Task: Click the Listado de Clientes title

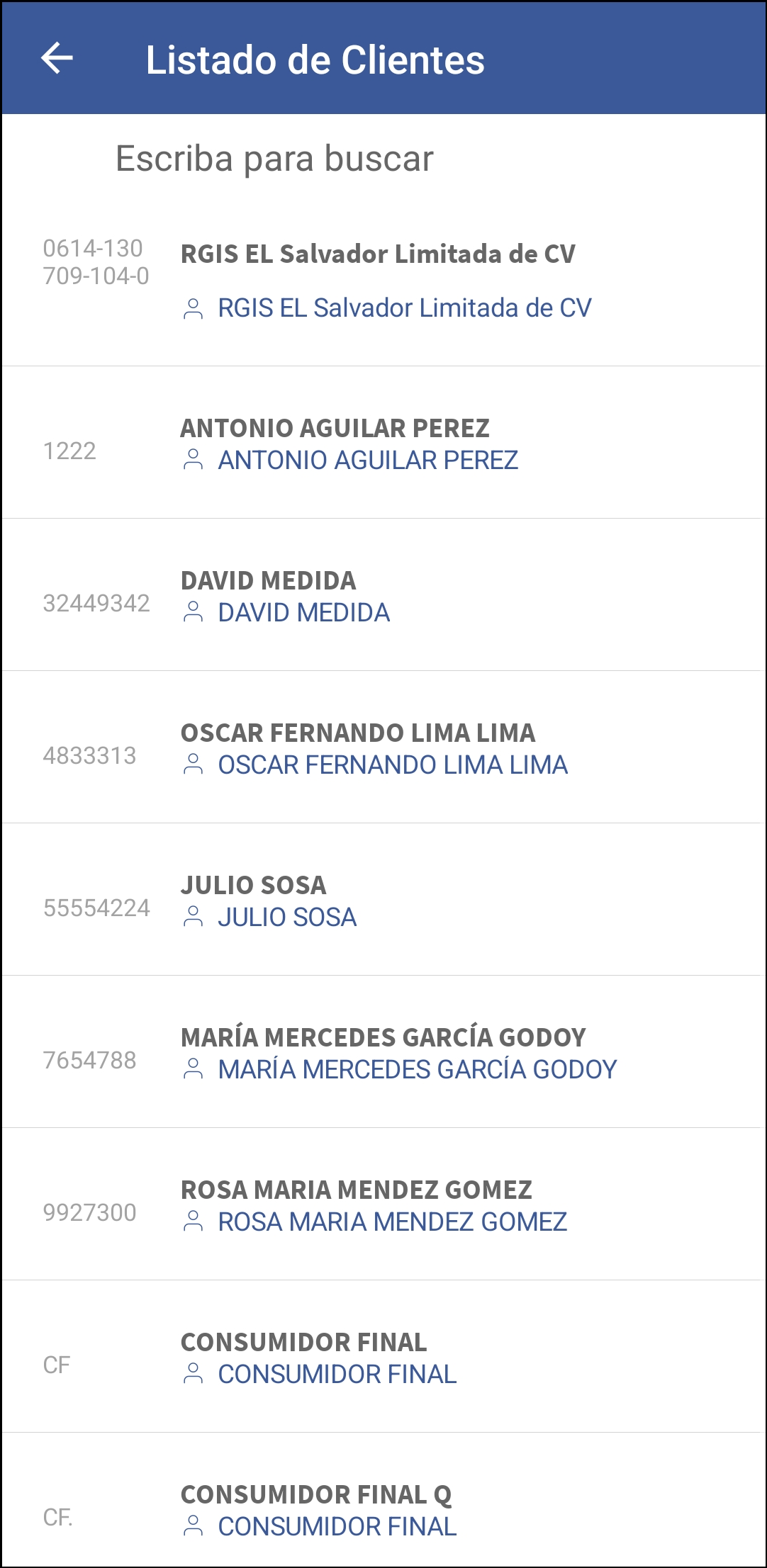Action: click(x=317, y=61)
